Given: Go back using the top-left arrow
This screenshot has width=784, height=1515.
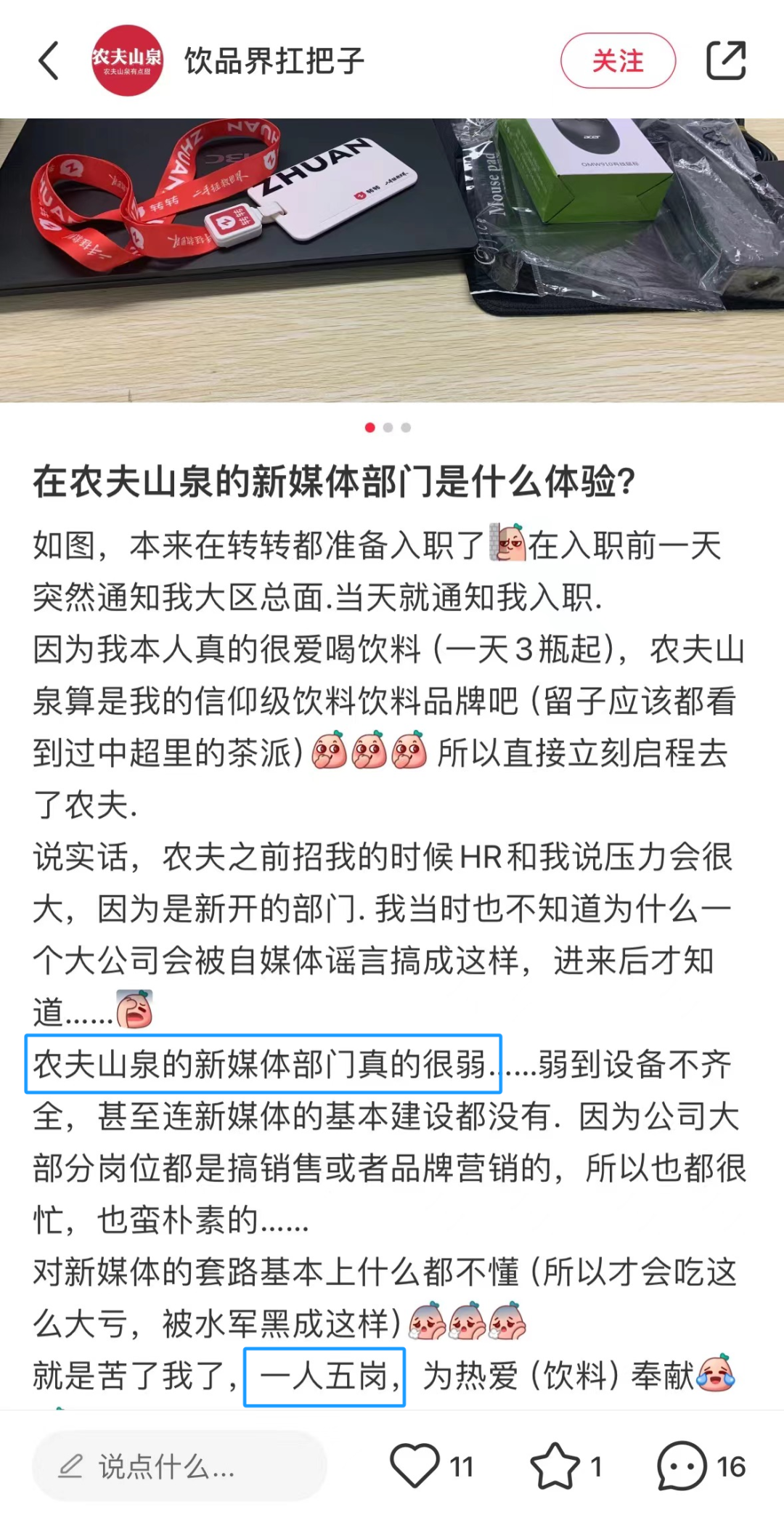Looking at the screenshot, I should (49, 60).
